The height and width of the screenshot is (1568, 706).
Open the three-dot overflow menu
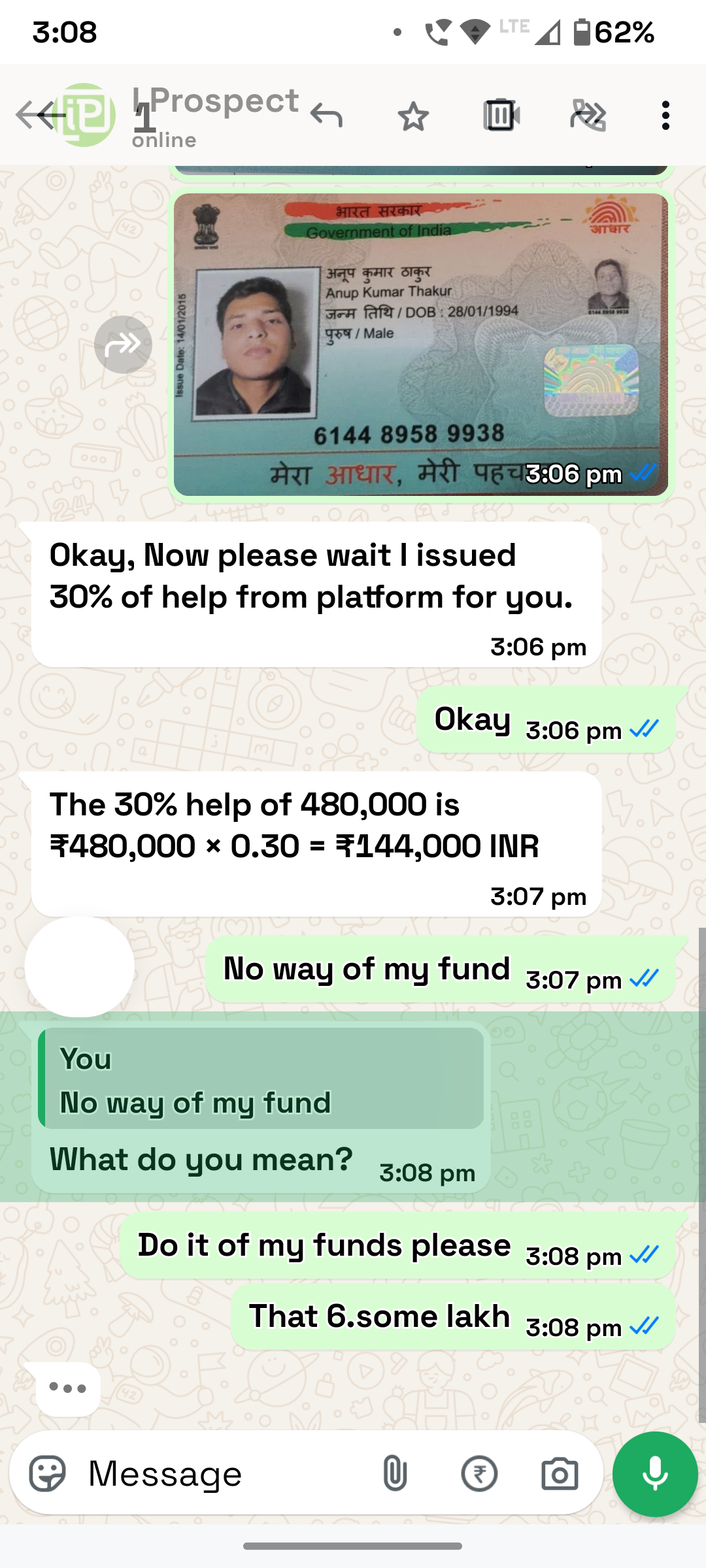click(665, 116)
